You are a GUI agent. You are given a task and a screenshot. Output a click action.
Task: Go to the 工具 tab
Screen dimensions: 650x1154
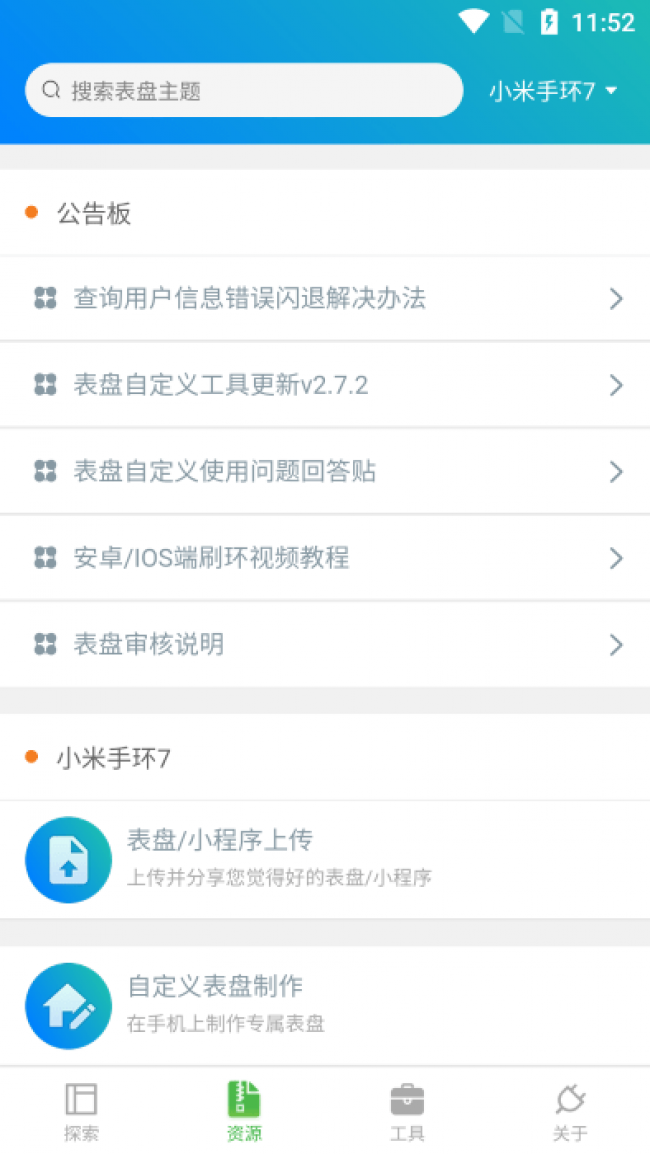coord(407,1111)
